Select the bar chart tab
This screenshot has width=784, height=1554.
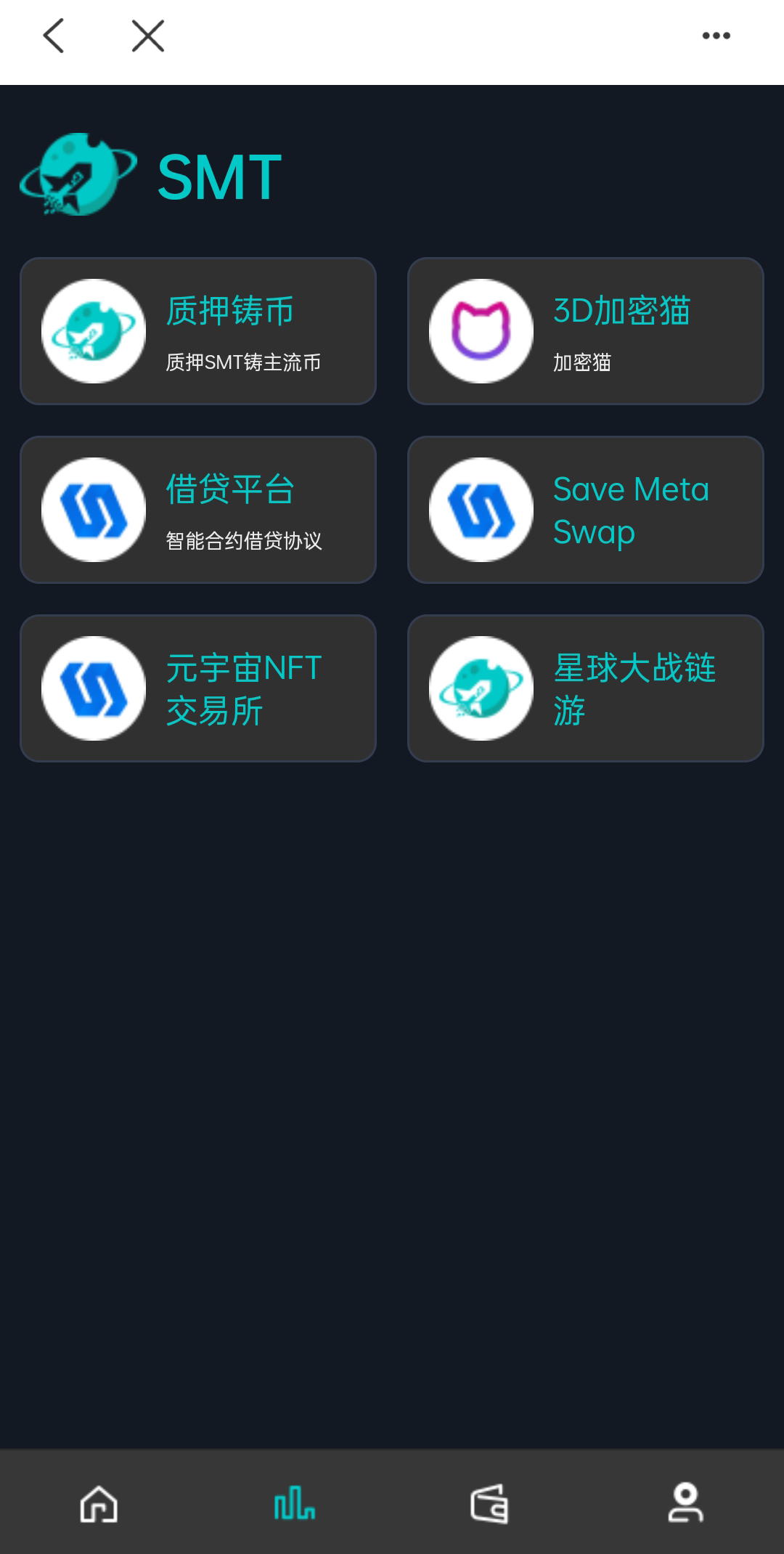294,1503
